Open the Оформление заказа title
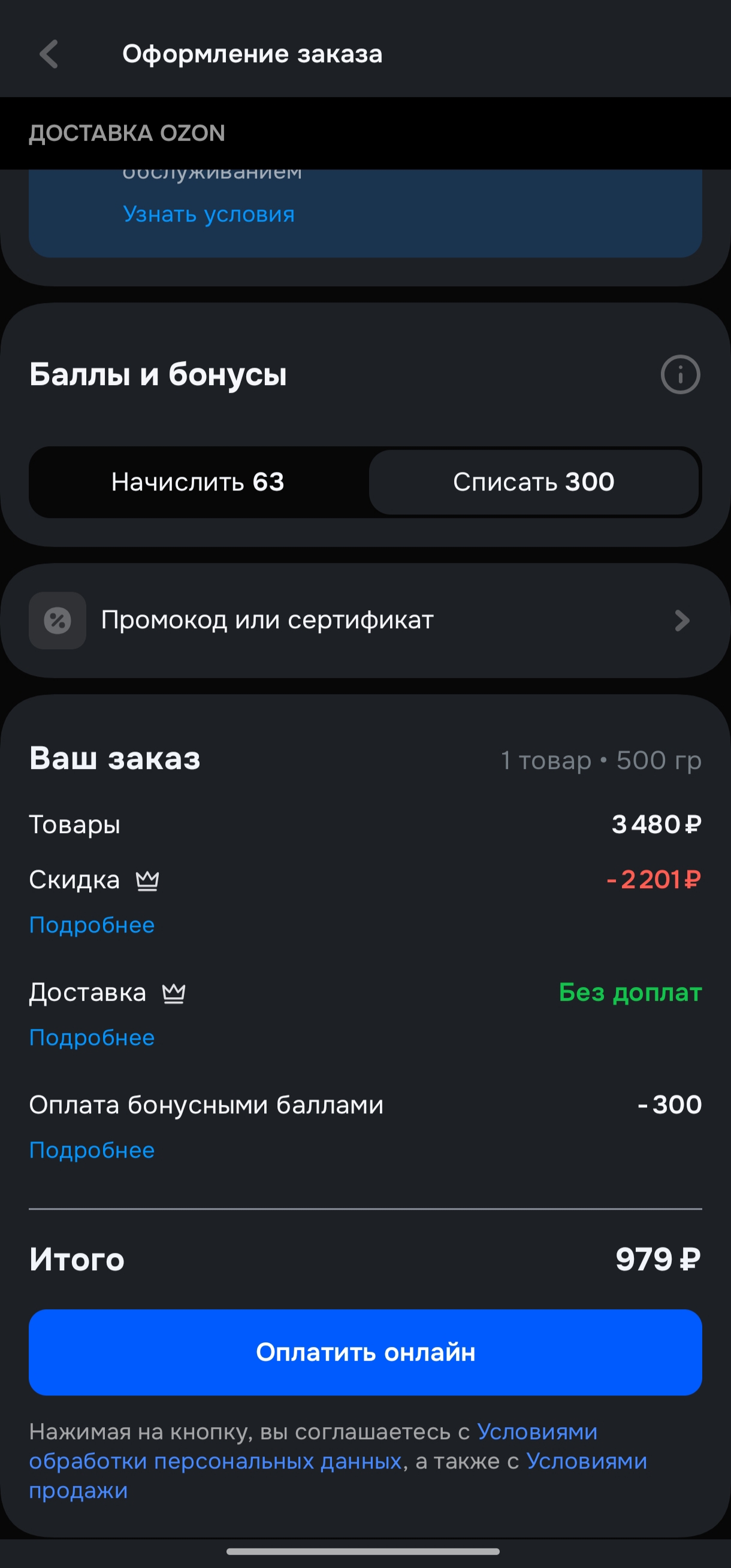 pos(253,53)
